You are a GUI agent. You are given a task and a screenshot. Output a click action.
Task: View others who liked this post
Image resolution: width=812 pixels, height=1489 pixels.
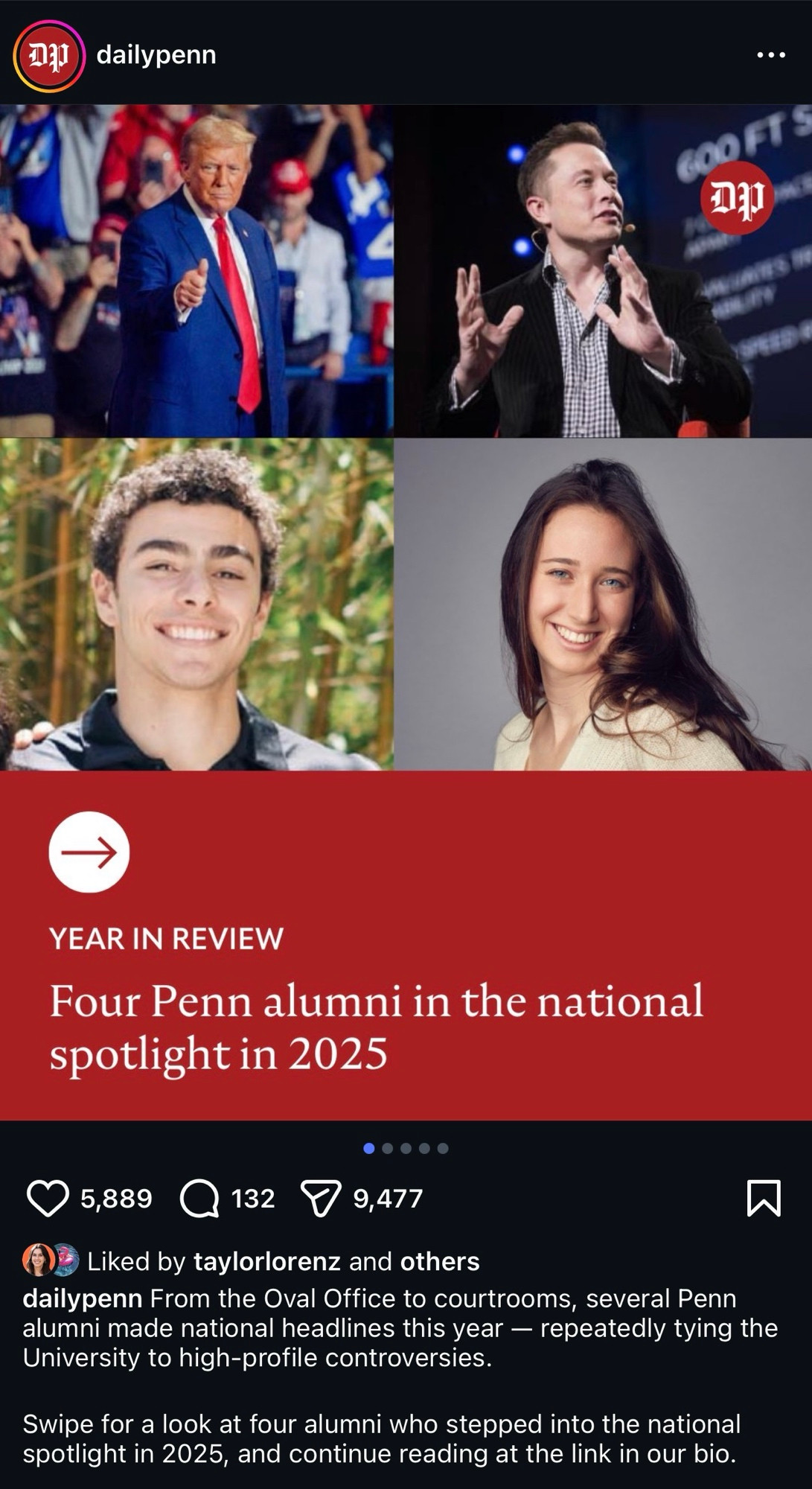click(x=439, y=1261)
